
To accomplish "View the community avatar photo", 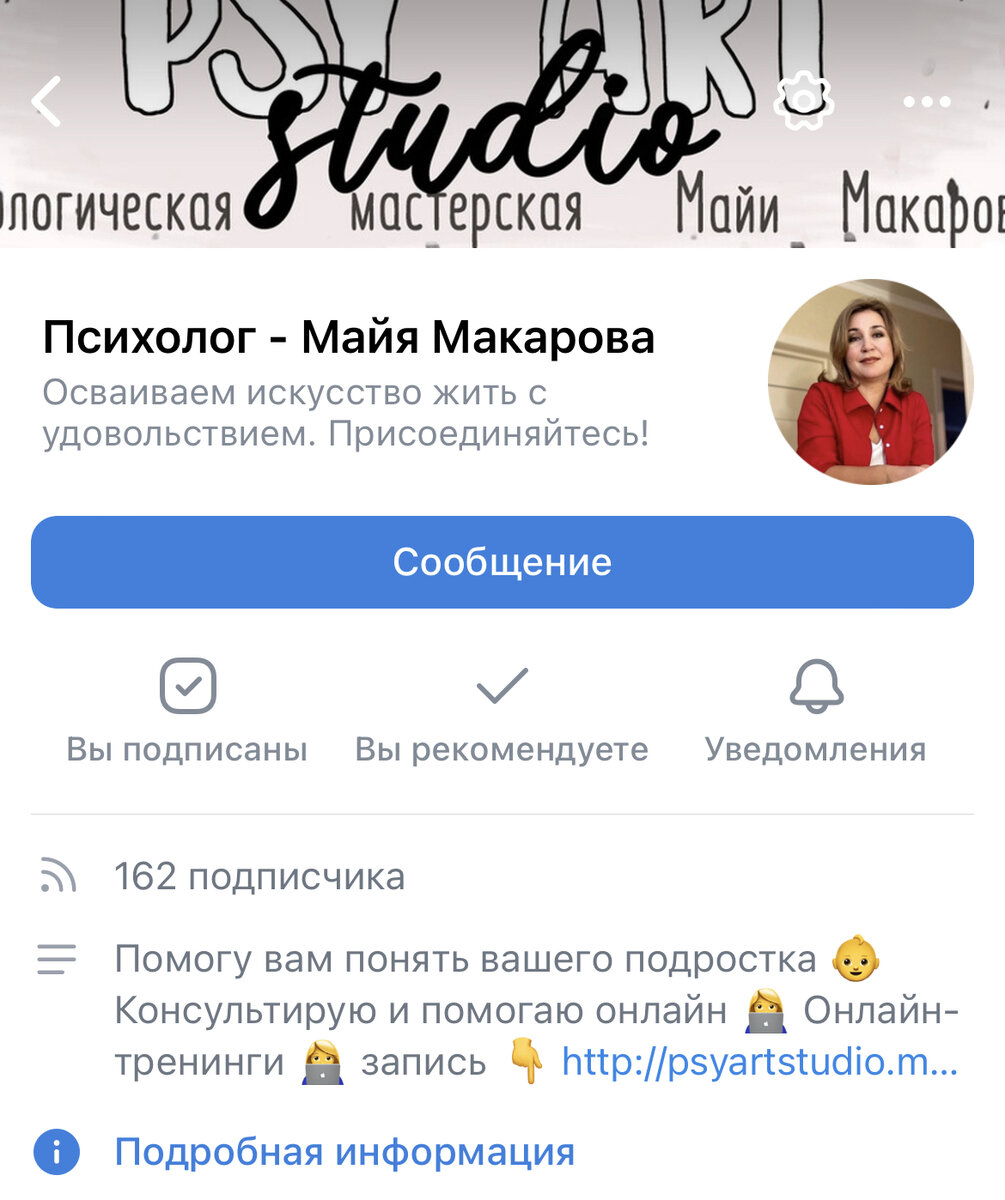I will point(870,382).
